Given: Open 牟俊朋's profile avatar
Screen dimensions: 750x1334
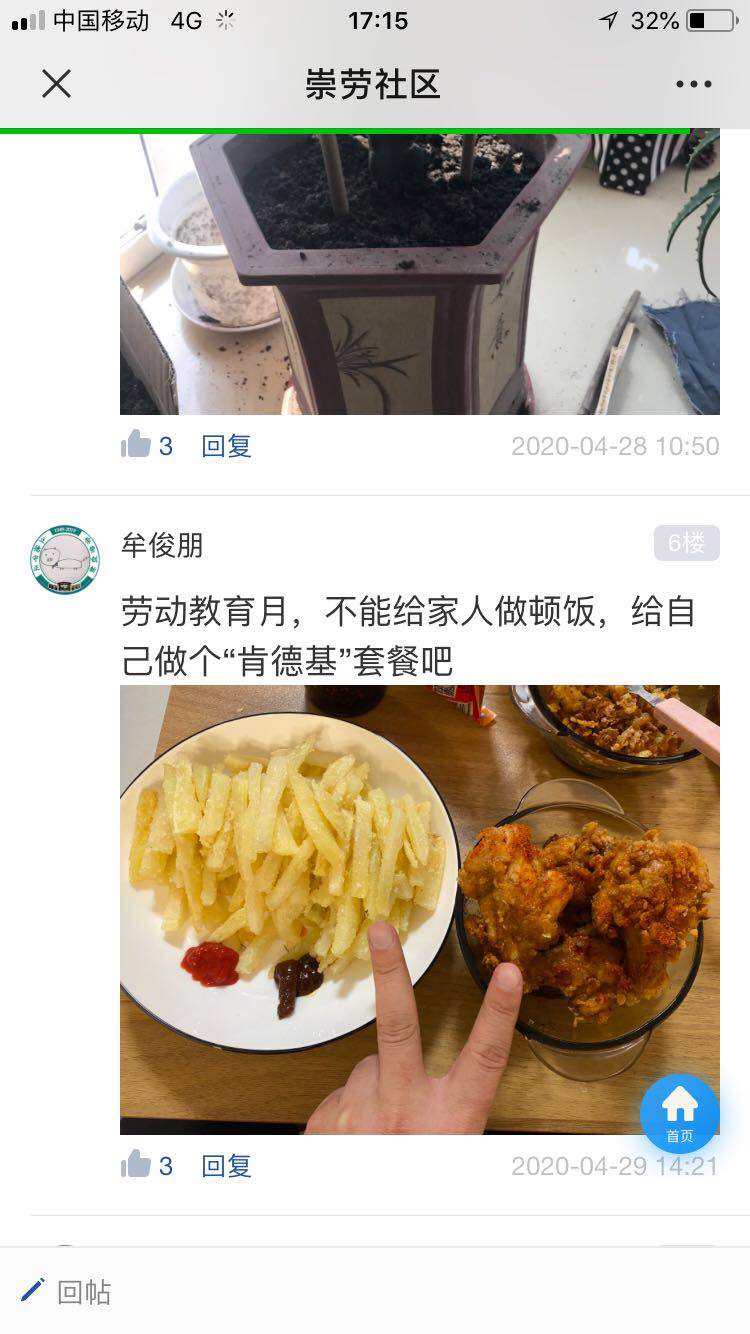Looking at the screenshot, I should [65, 560].
